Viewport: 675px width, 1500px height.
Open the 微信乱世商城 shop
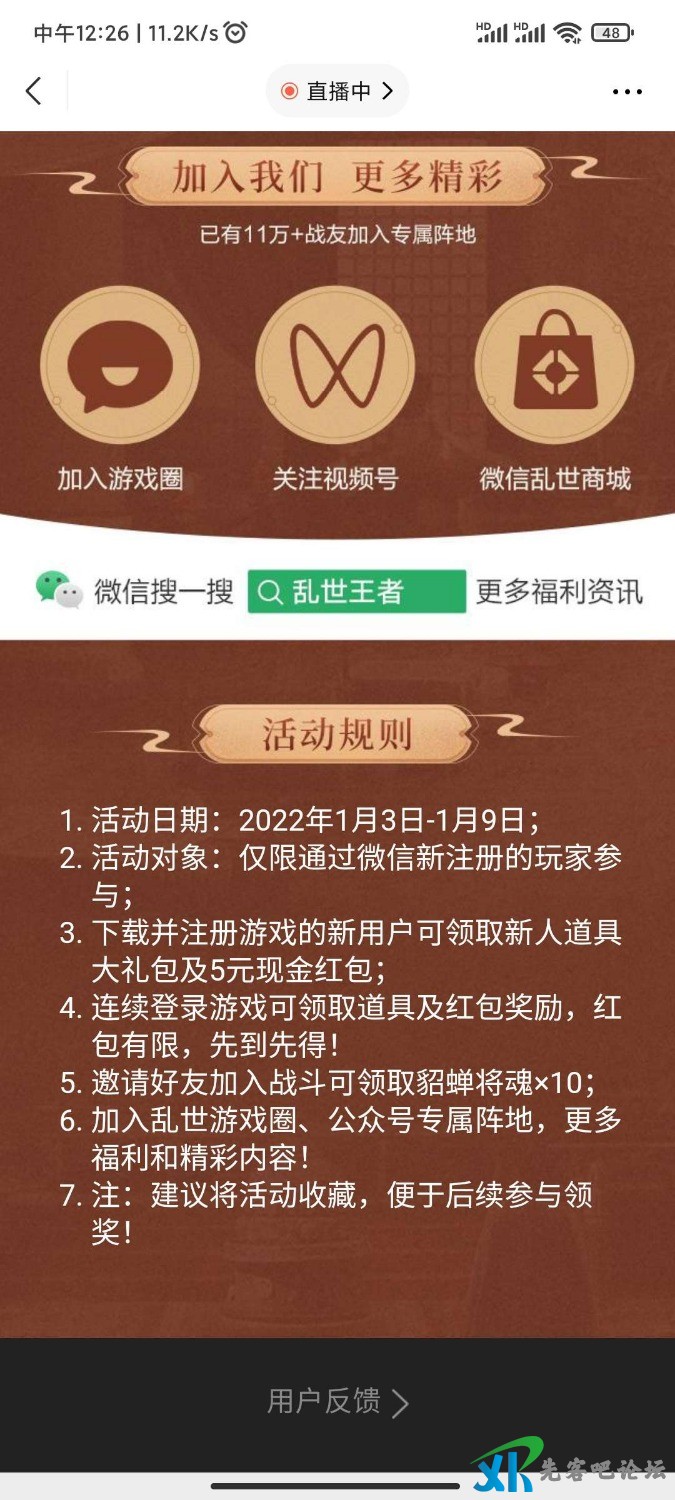[x=555, y=365]
